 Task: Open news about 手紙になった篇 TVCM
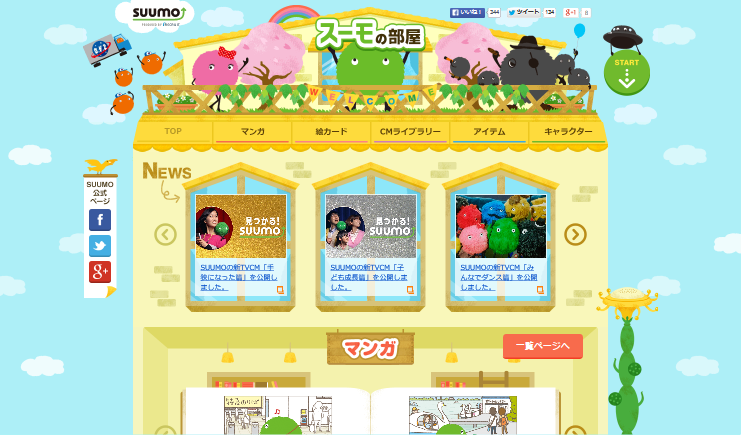(240, 276)
